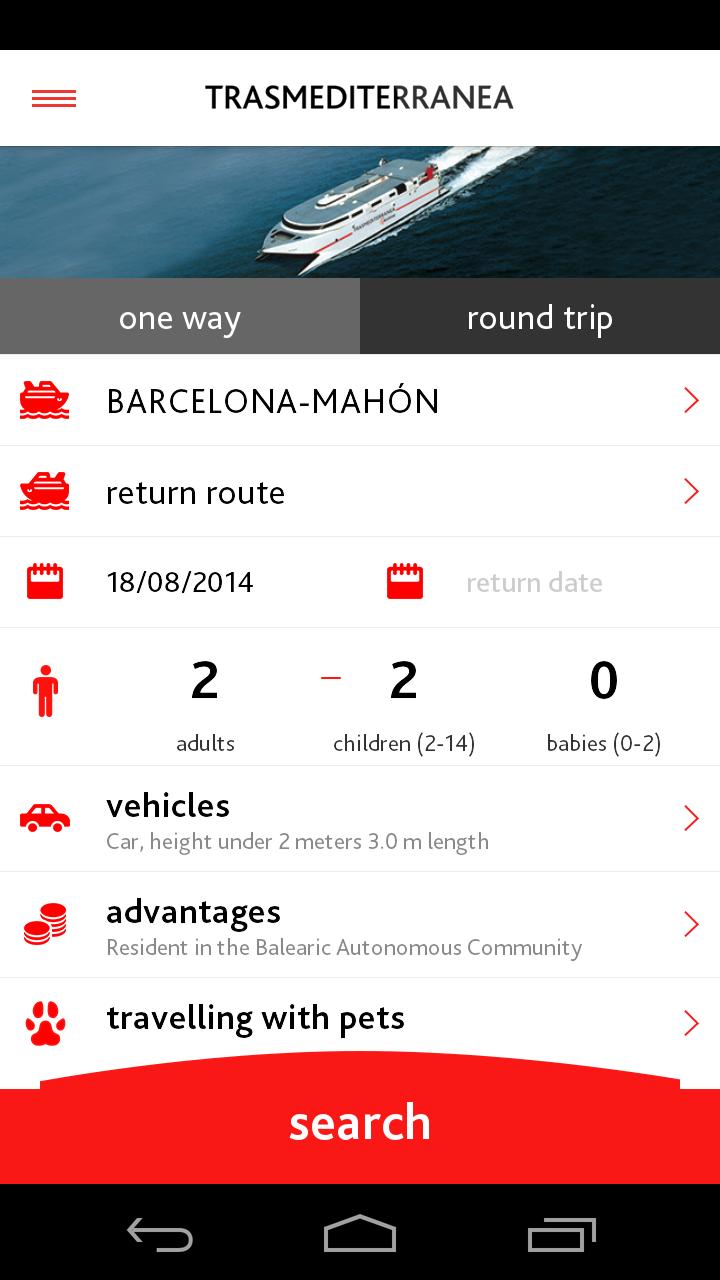Switch to the one way tab
The image size is (720, 1280).
(180, 318)
